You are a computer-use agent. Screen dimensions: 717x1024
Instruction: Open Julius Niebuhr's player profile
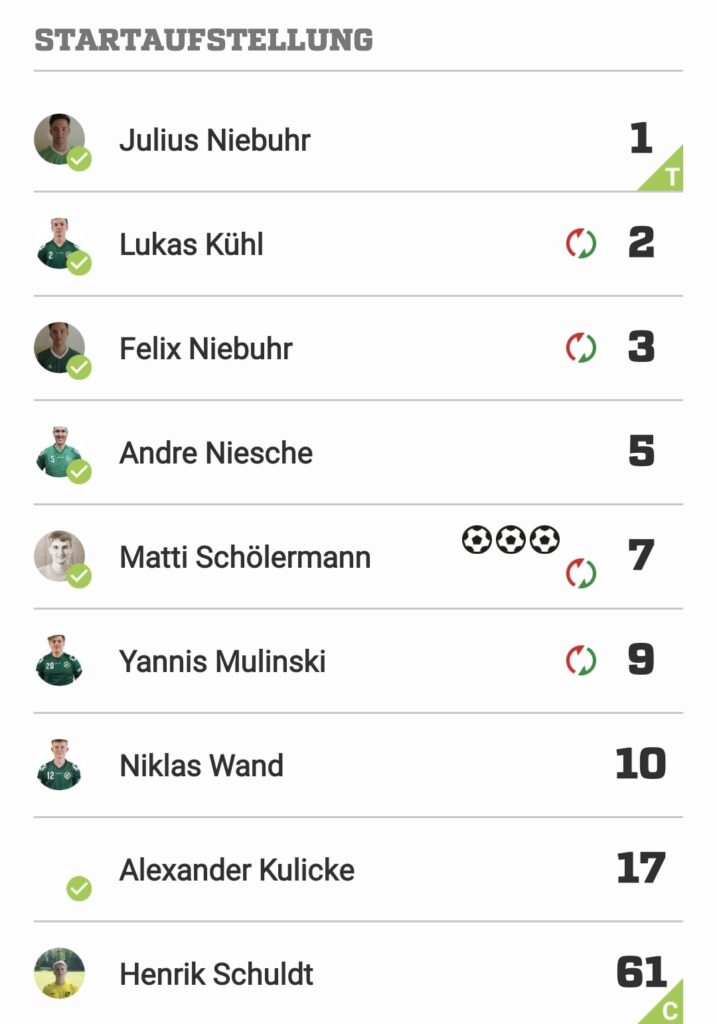pyautogui.click(x=214, y=140)
